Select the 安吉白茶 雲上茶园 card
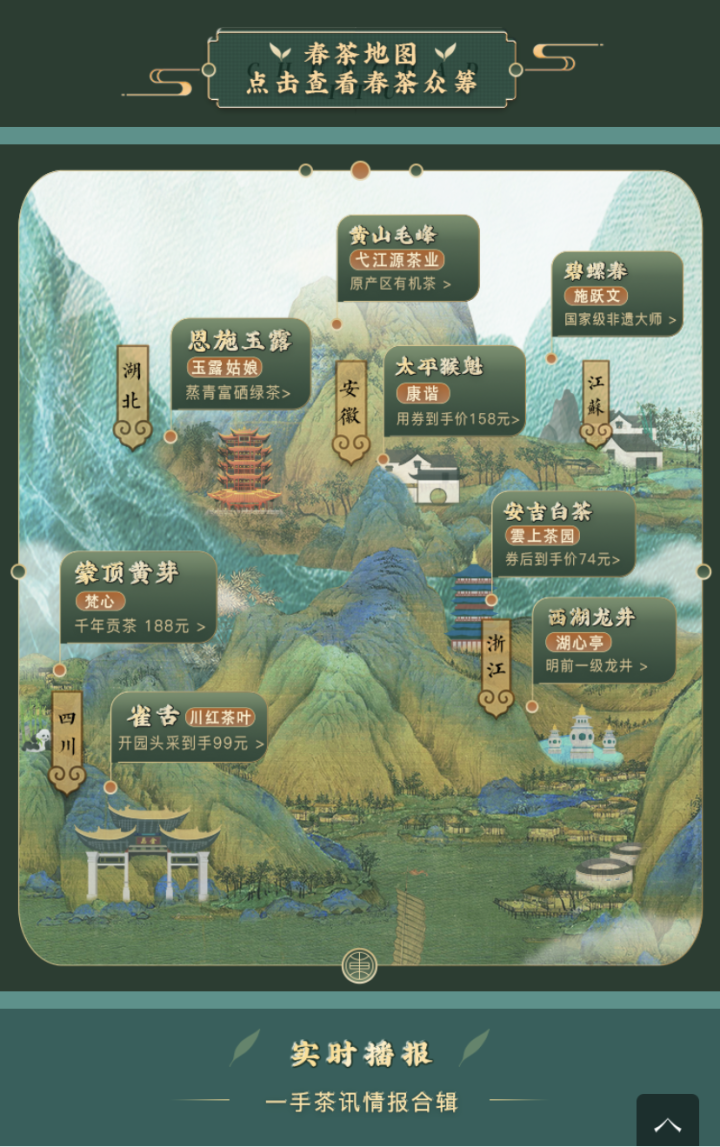720x1147 pixels. (562, 534)
